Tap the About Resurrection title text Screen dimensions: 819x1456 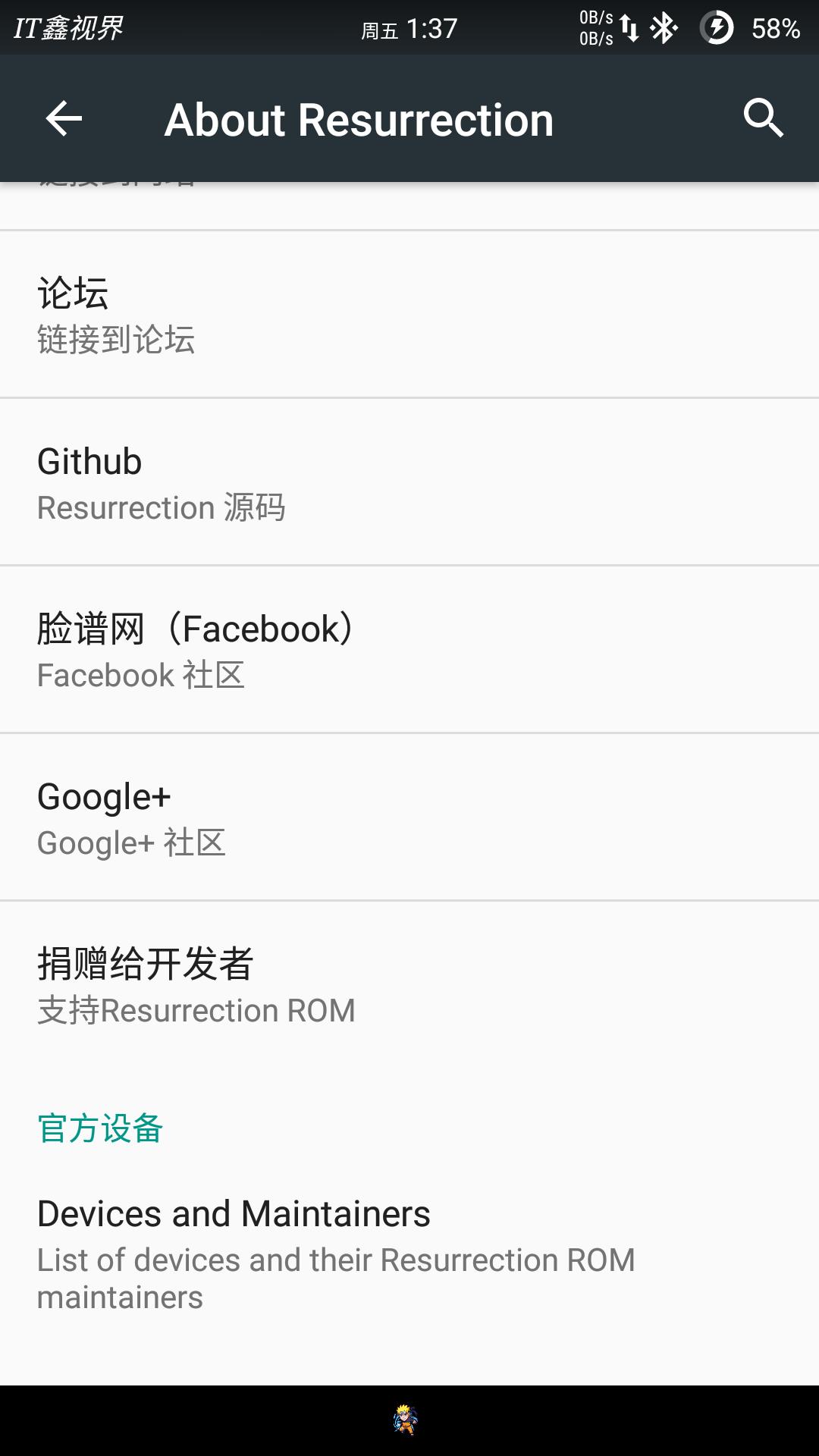click(x=358, y=118)
